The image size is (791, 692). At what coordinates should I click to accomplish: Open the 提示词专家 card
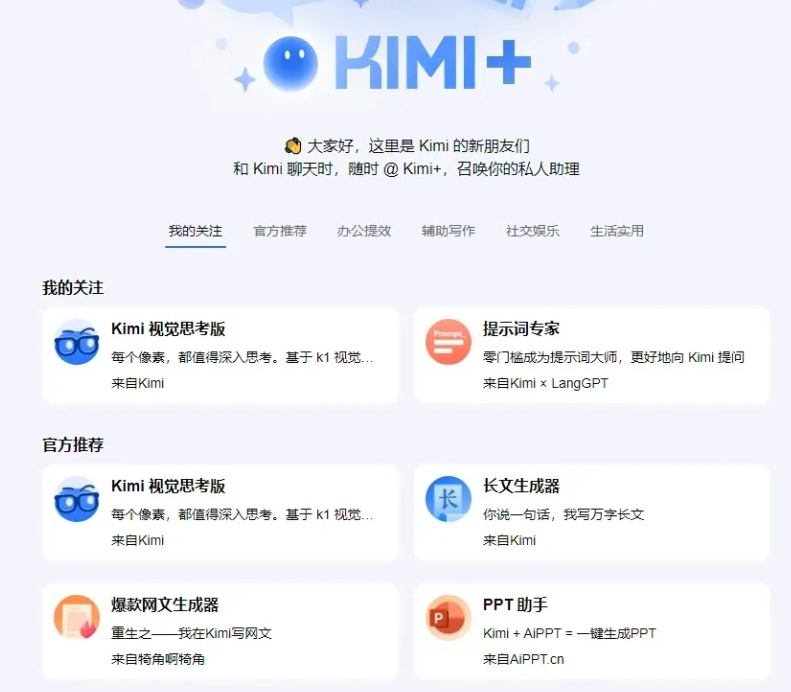click(592, 355)
